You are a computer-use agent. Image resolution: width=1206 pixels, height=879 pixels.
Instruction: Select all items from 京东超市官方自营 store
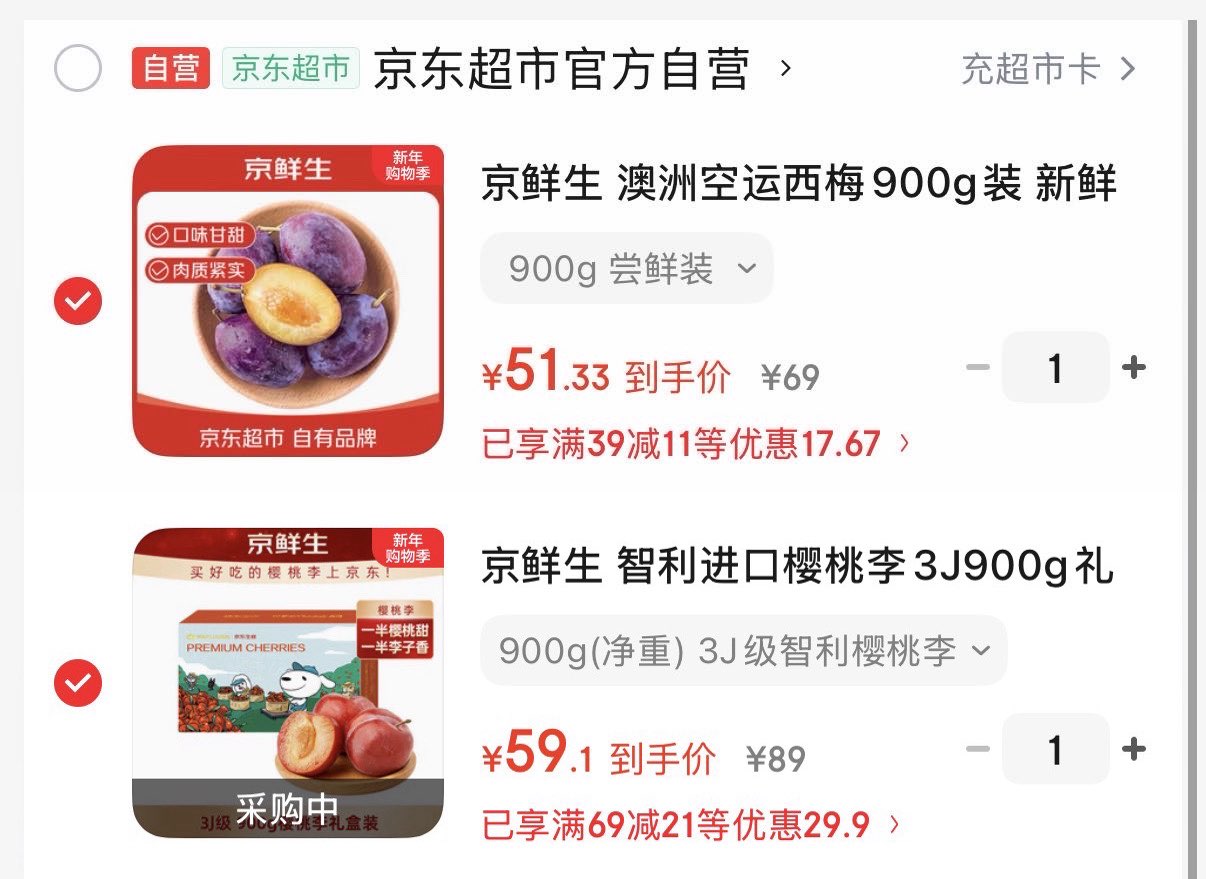pos(78,69)
